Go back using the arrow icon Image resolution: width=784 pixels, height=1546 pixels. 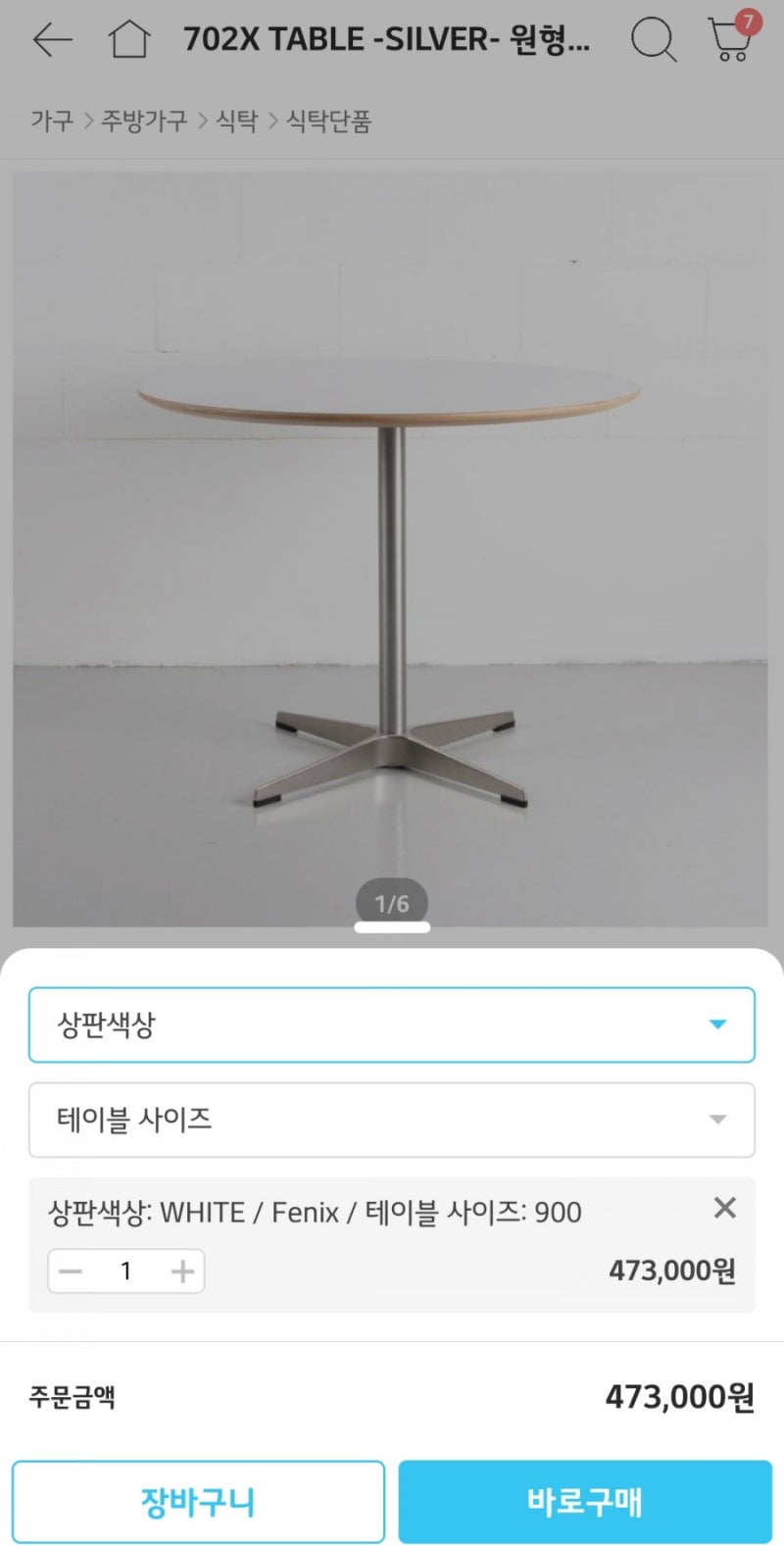pyautogui.click(x=52, y=39)
